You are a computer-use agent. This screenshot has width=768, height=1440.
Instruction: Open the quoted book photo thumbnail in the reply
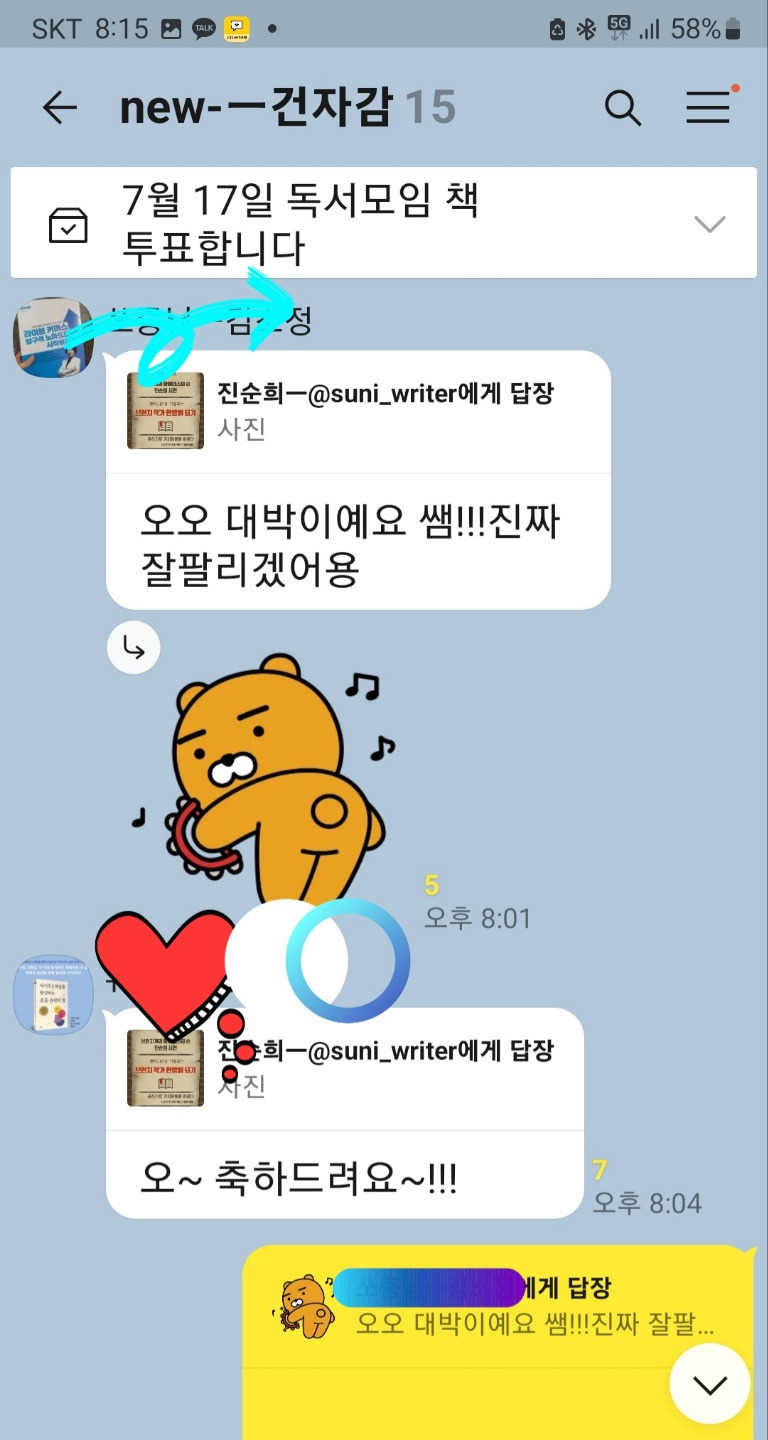tap(163, 413)
